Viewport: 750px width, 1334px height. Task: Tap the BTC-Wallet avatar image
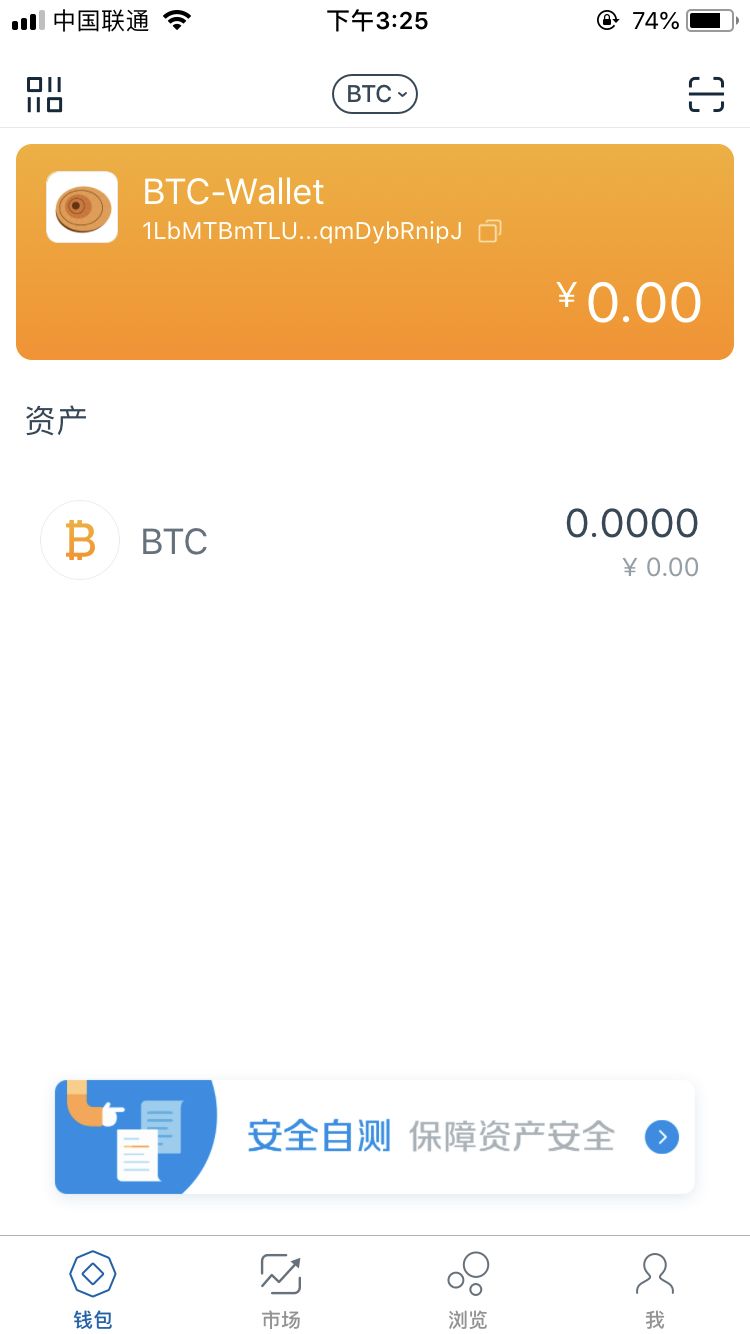[81, 207]
